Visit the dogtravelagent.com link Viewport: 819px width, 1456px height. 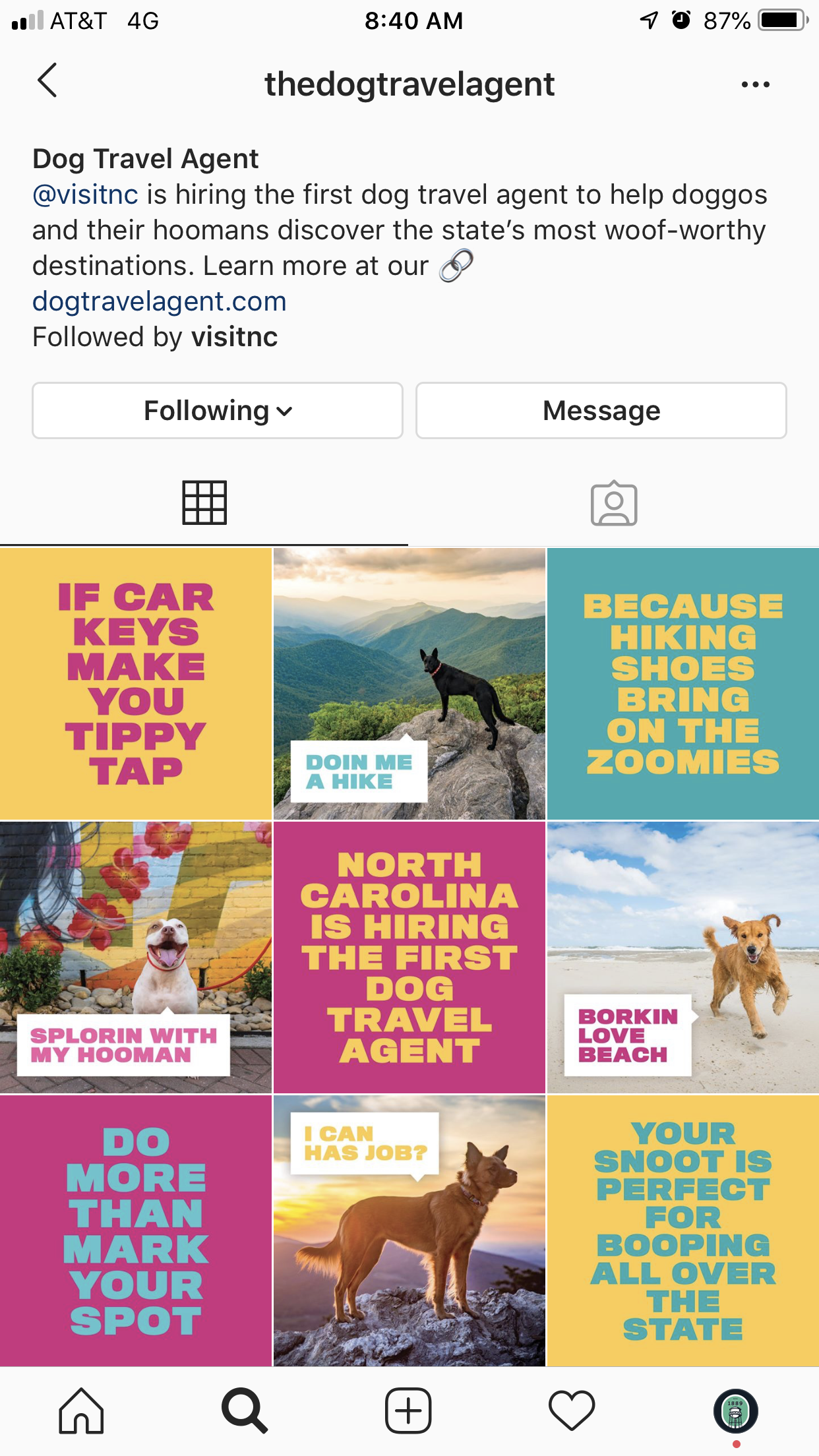point(159,302)
